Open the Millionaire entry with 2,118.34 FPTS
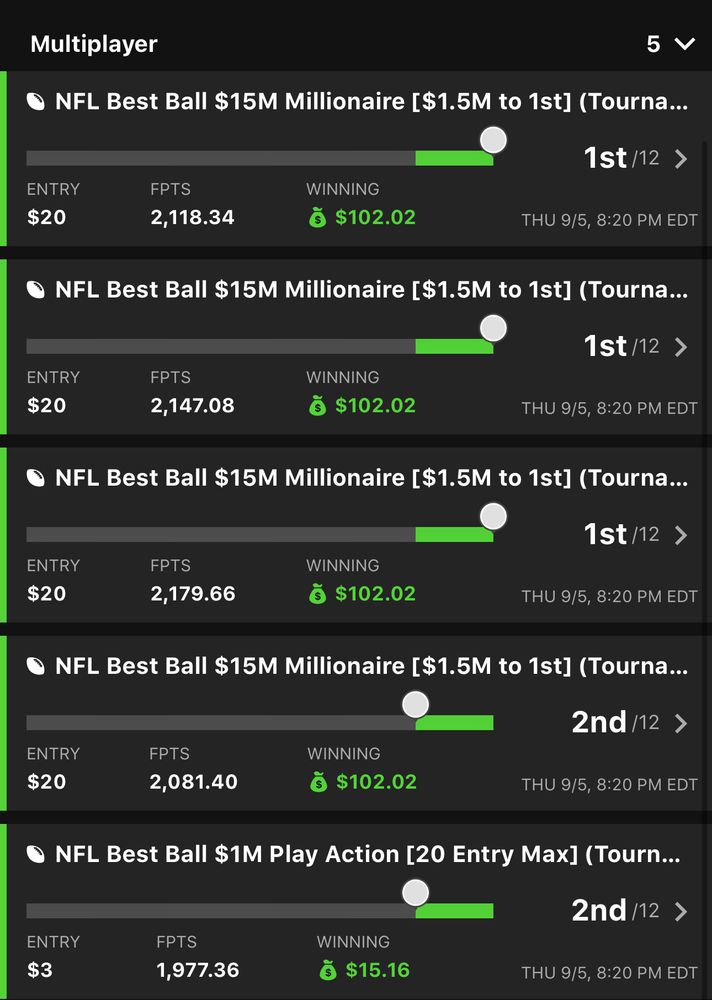The image size is (712, 1000). pos(681,159)
